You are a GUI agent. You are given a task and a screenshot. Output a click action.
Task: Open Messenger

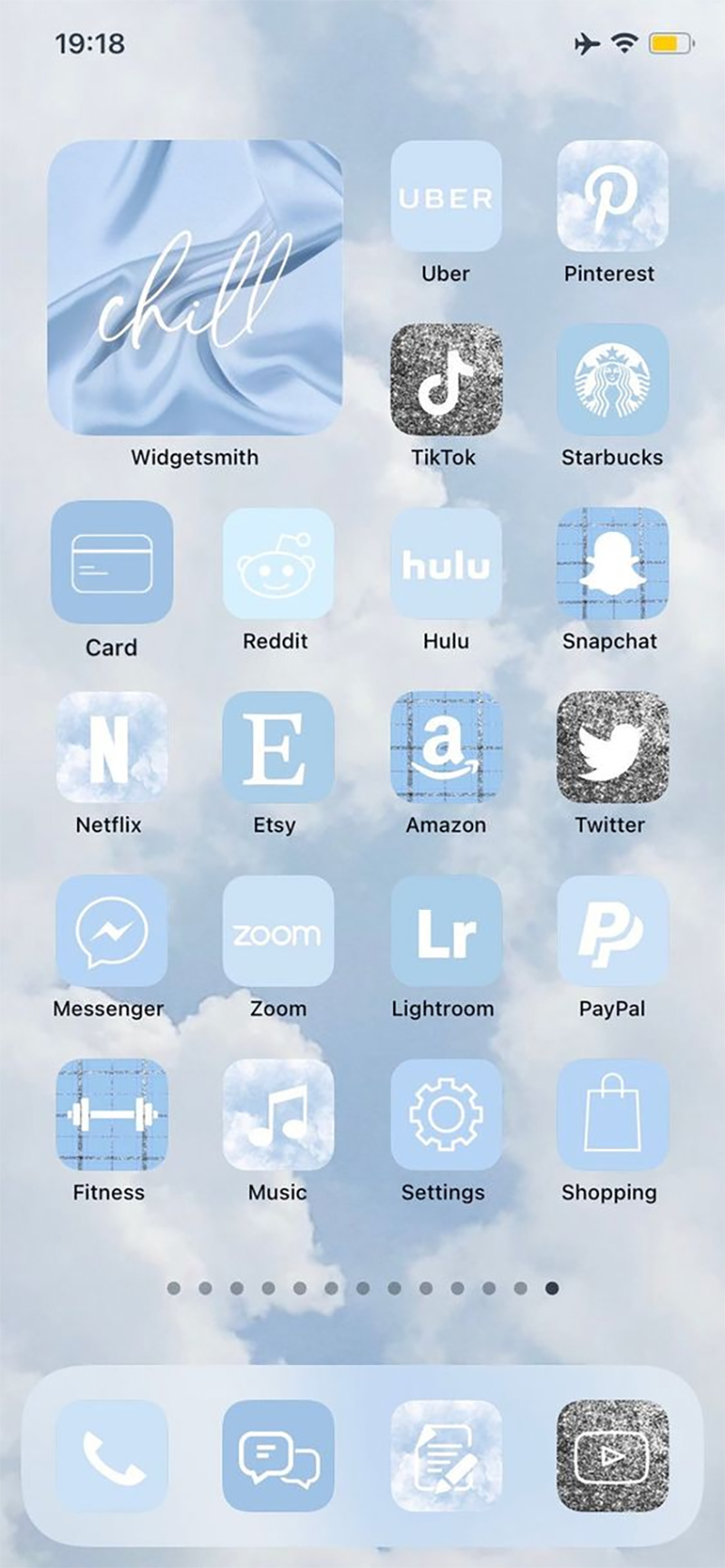click(x=111, y=932)
